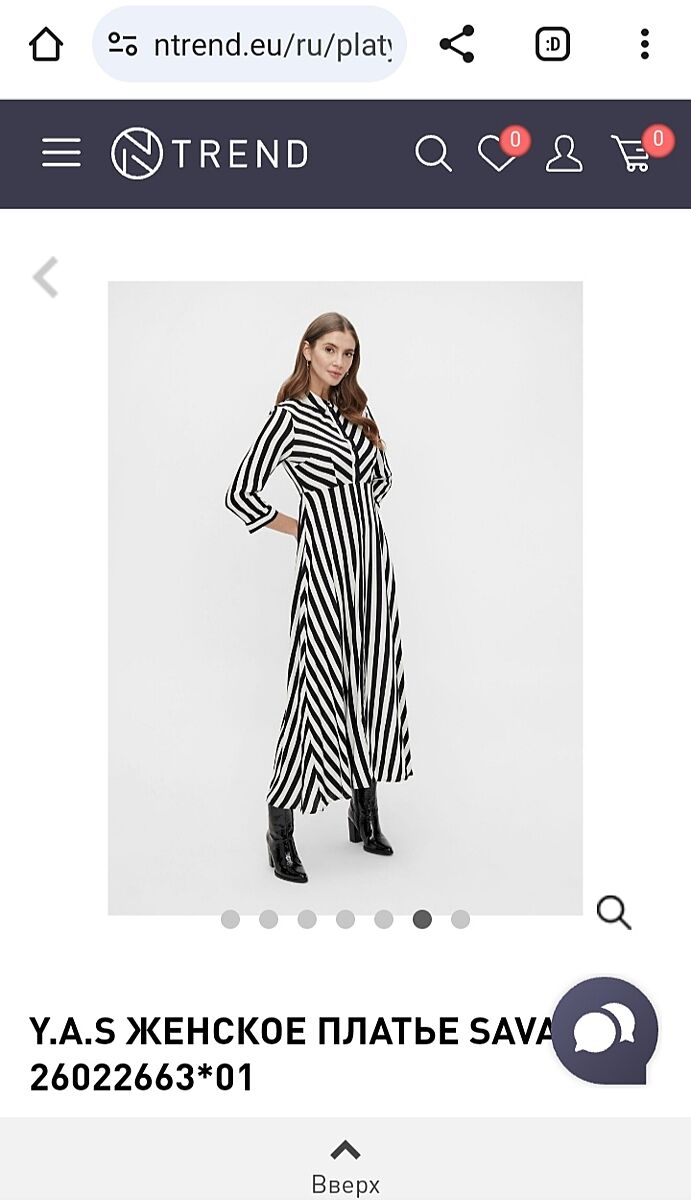Image resolution: width=691 pixels, height=1200 pixels.
Task: Open the wishlist heart
Action: 497,154
